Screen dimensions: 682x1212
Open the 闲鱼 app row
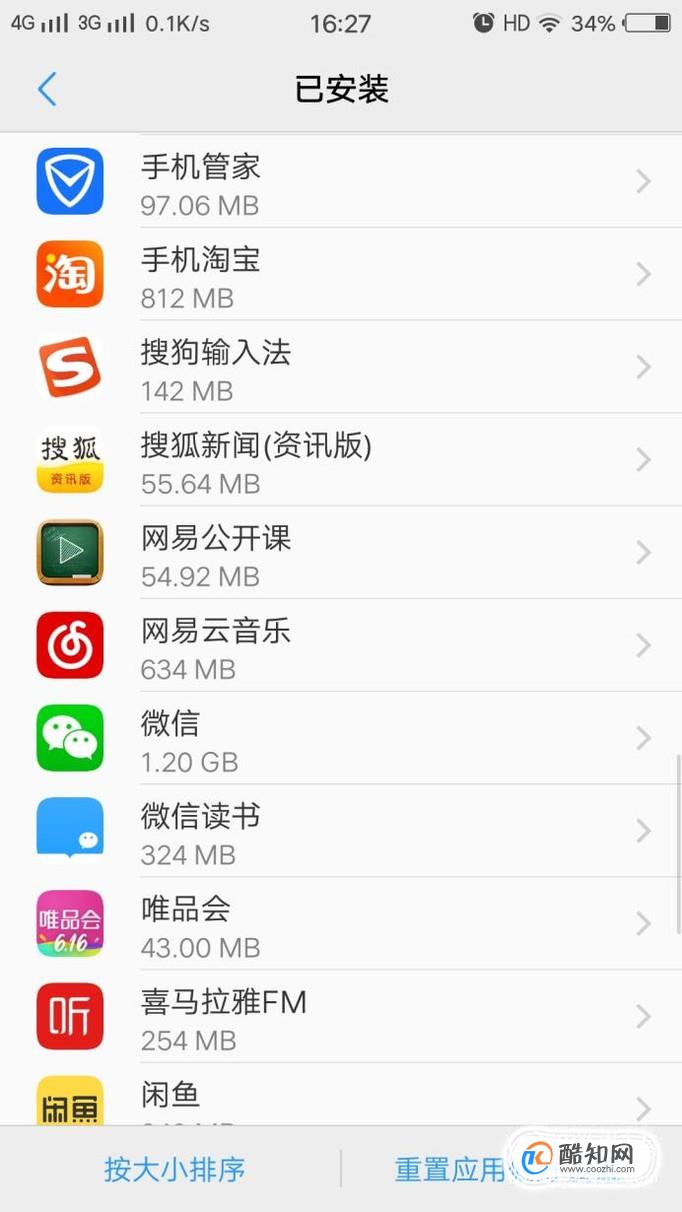[341, 1094]
